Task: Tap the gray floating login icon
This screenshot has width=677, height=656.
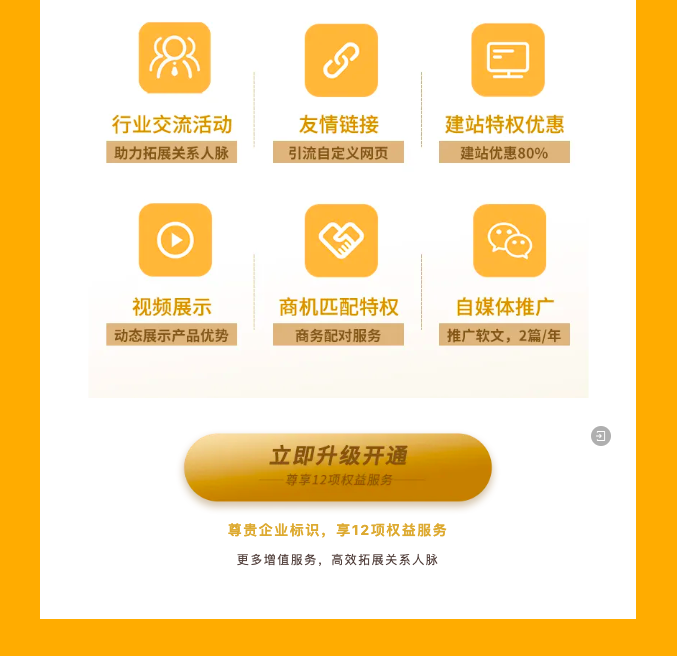Action: (600, 436)
